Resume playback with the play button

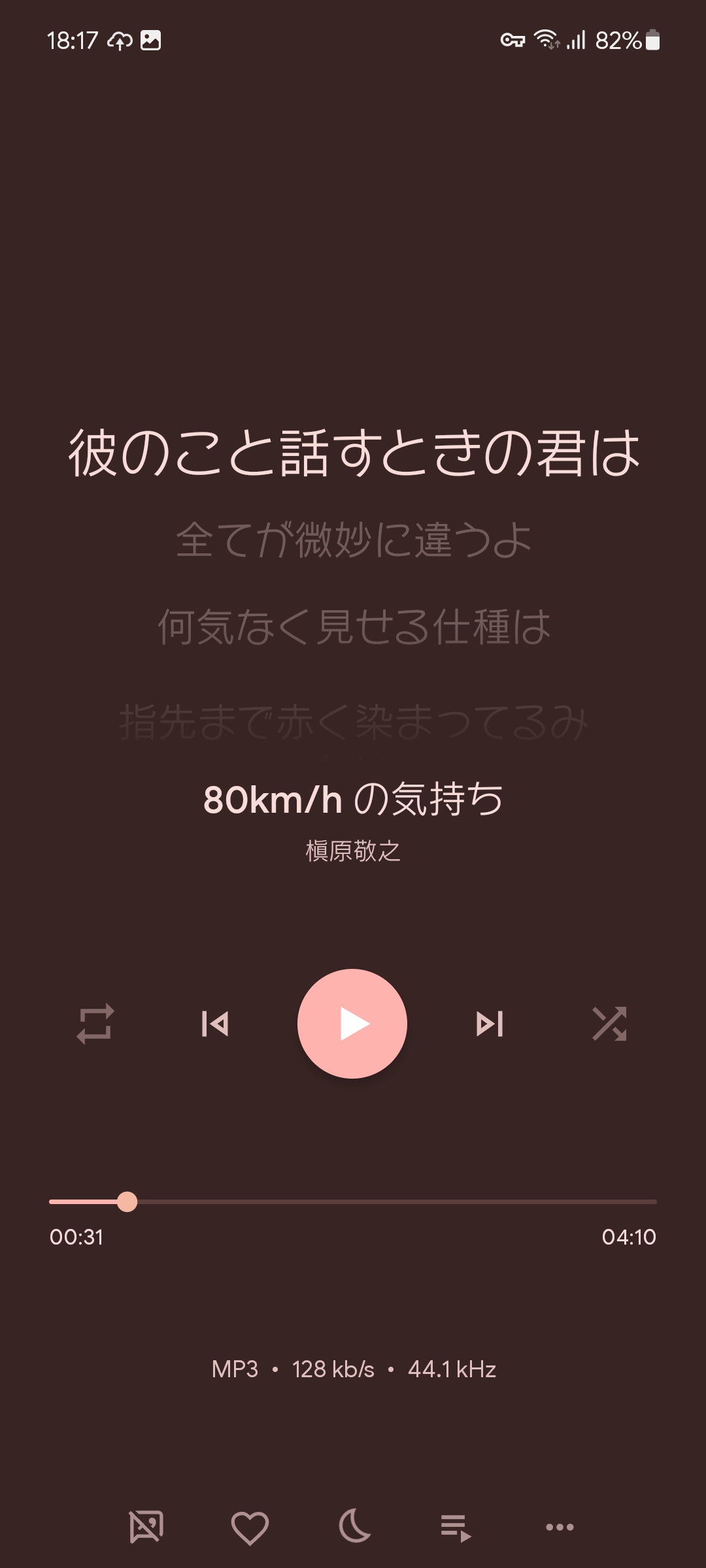353,1024
